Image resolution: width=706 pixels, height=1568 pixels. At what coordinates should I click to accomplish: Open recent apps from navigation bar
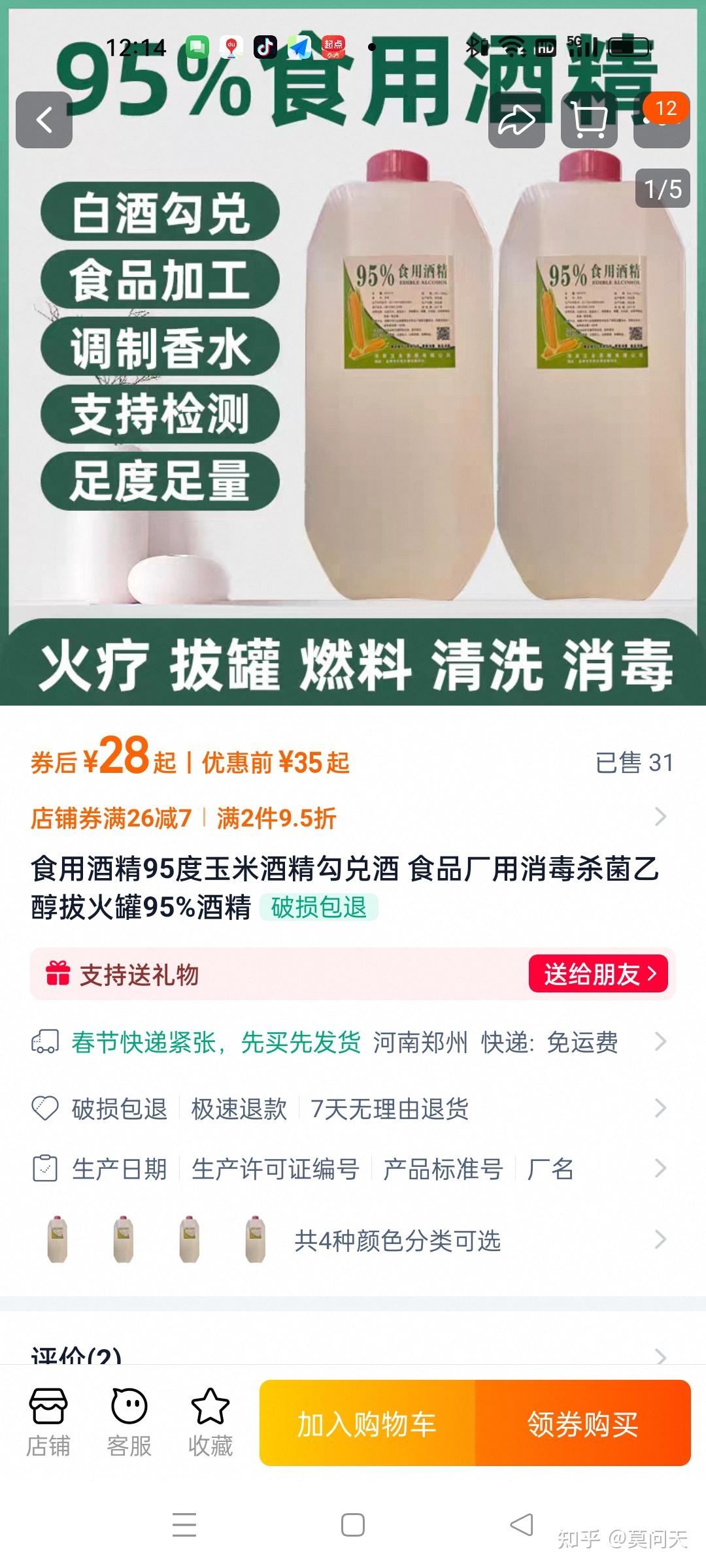pos(184,1526)
